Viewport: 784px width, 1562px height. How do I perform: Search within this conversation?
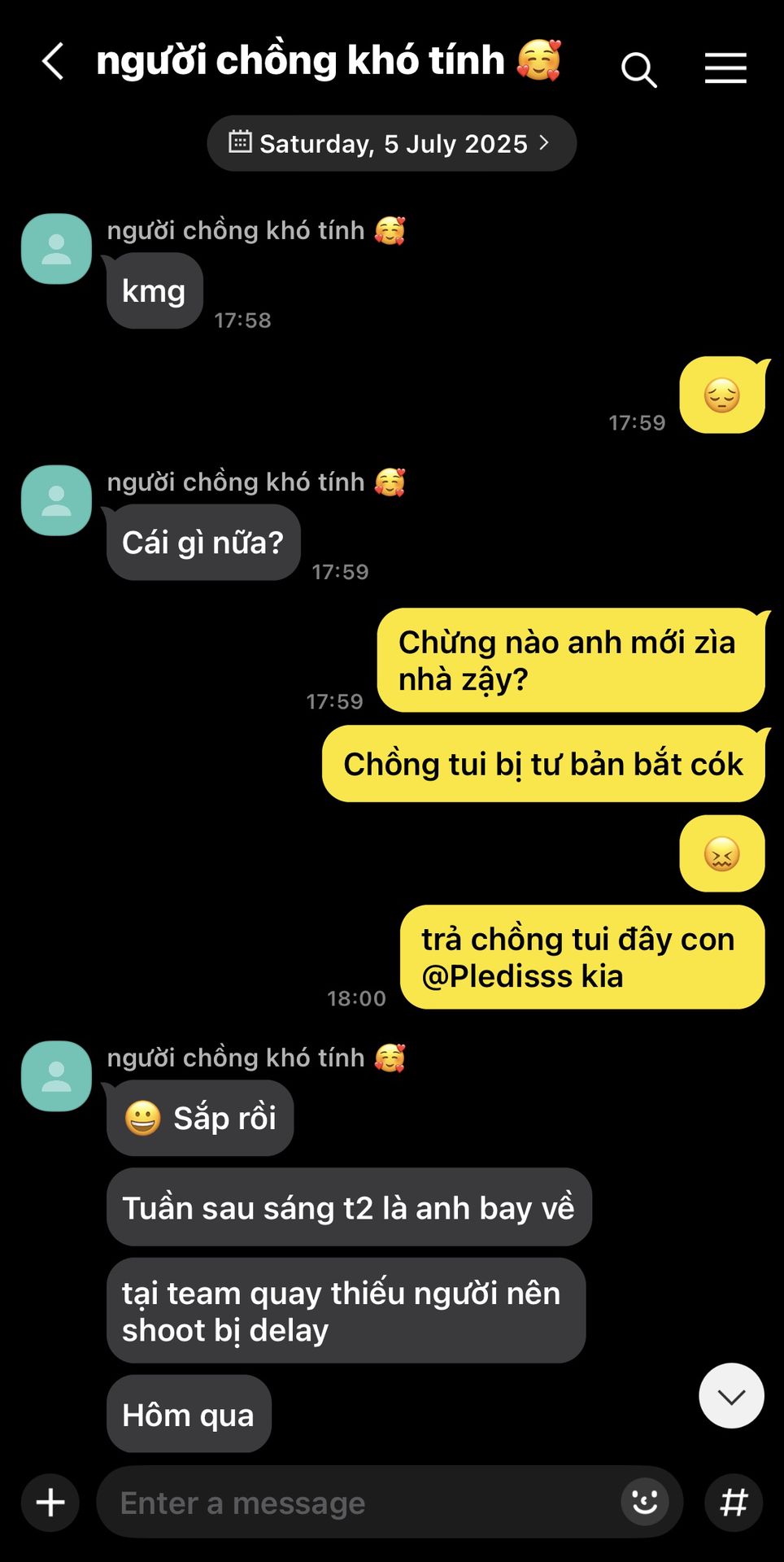pos(639,70)
